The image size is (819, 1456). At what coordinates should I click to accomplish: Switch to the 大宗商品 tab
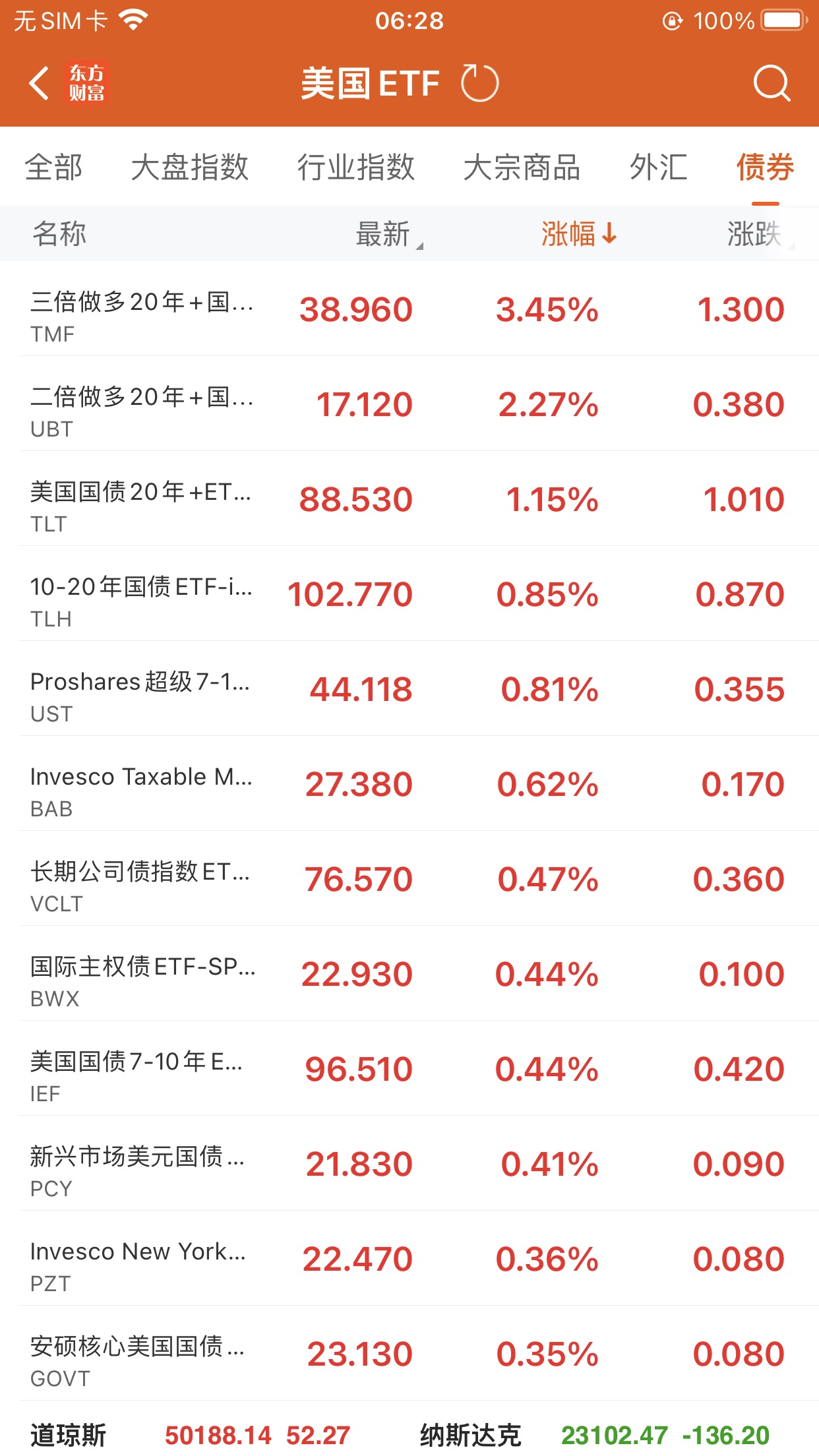point(522,167)
